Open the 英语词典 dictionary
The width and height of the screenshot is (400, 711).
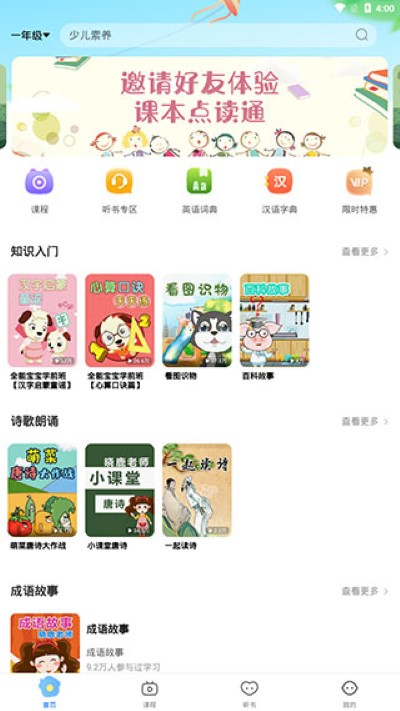pos(200,190)
